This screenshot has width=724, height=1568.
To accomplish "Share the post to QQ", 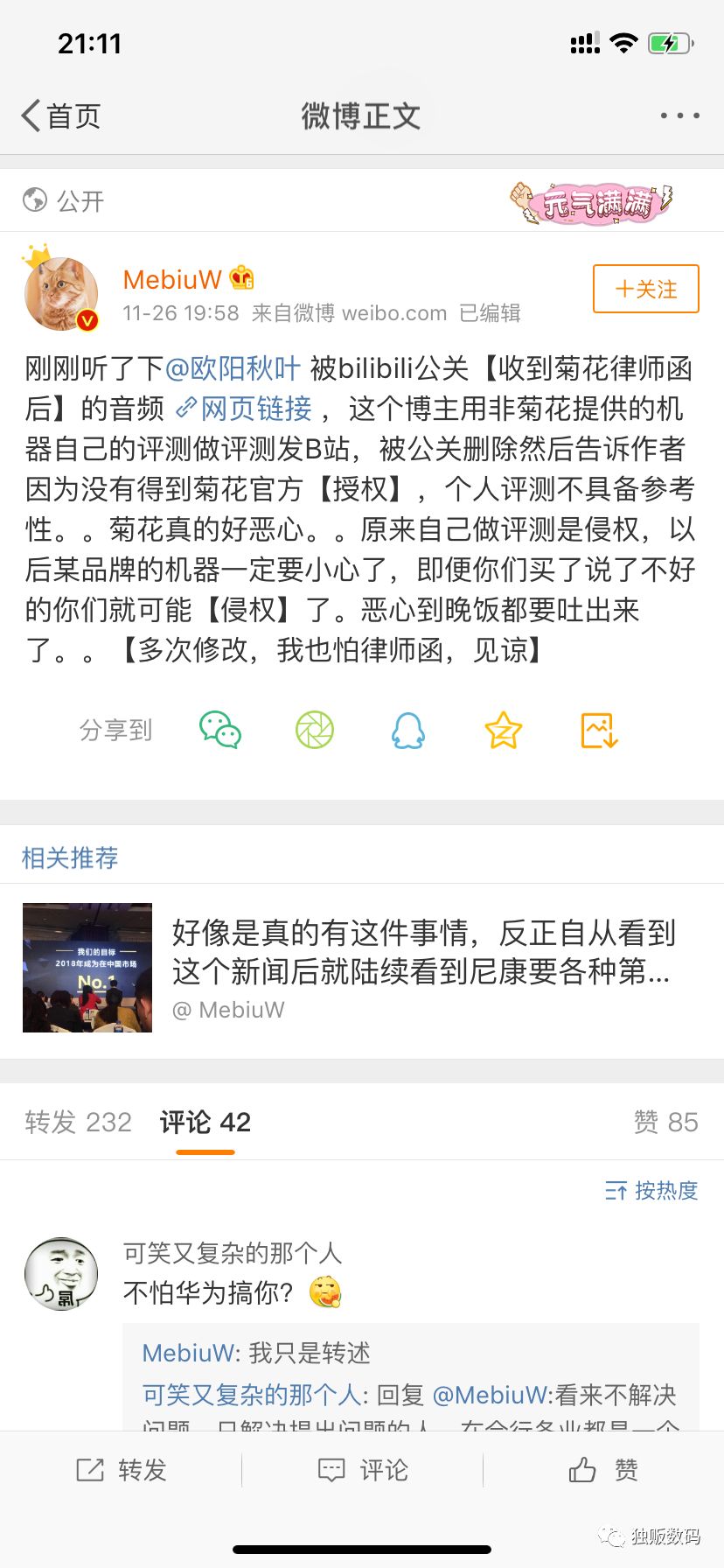I will coord(408,731).
